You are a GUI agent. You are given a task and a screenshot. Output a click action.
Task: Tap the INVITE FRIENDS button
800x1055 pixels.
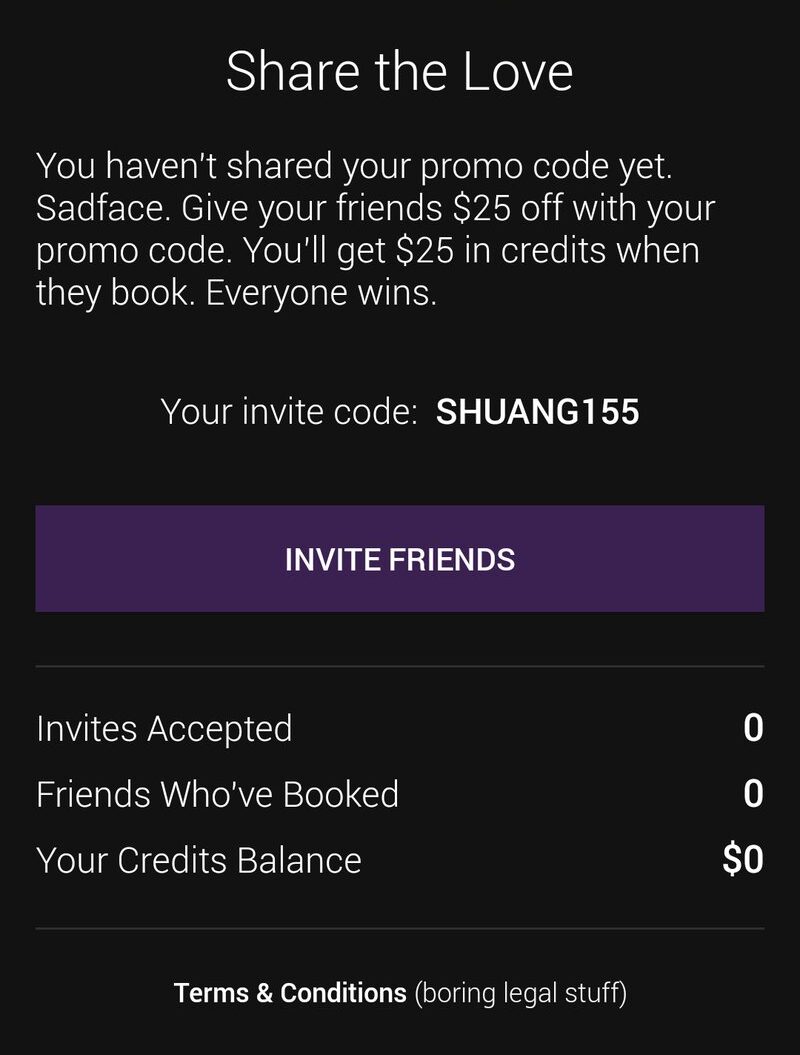(400, 558)
